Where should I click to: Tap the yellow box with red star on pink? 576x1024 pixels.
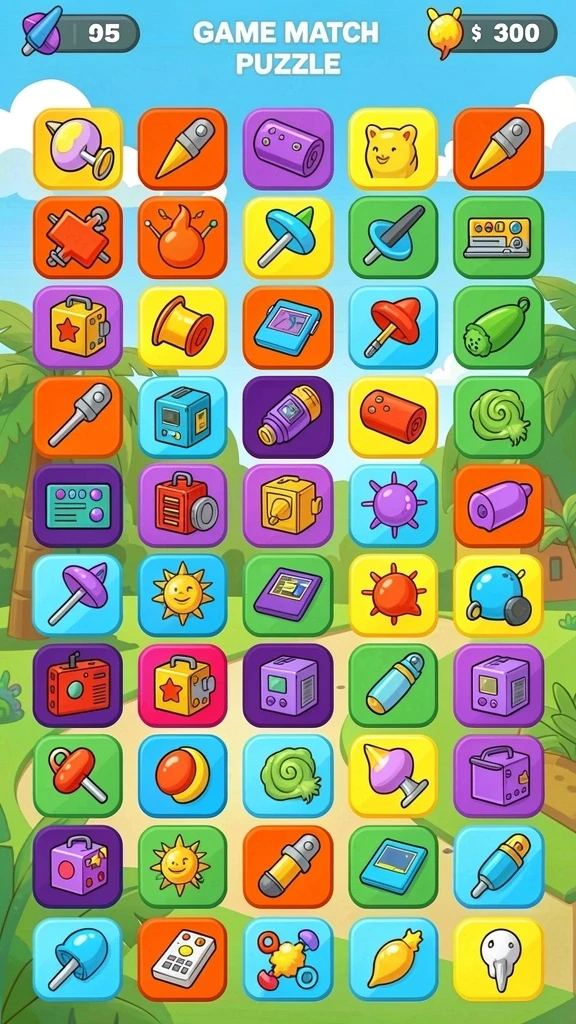pos(182,685)
